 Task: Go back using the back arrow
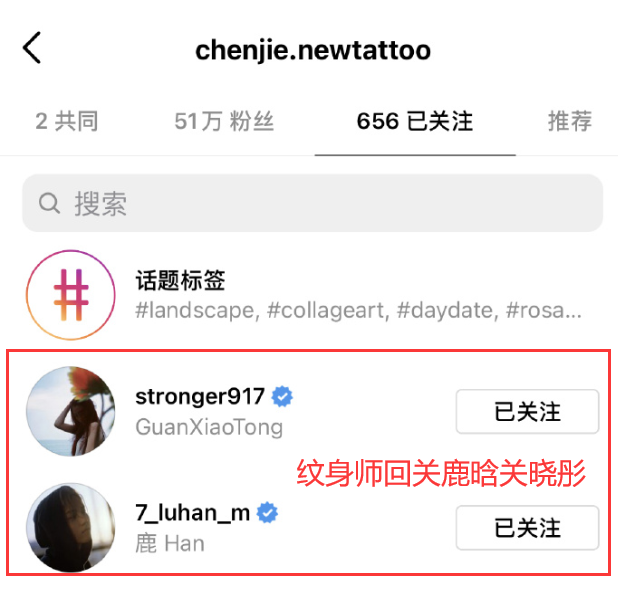tap(33, 48)
